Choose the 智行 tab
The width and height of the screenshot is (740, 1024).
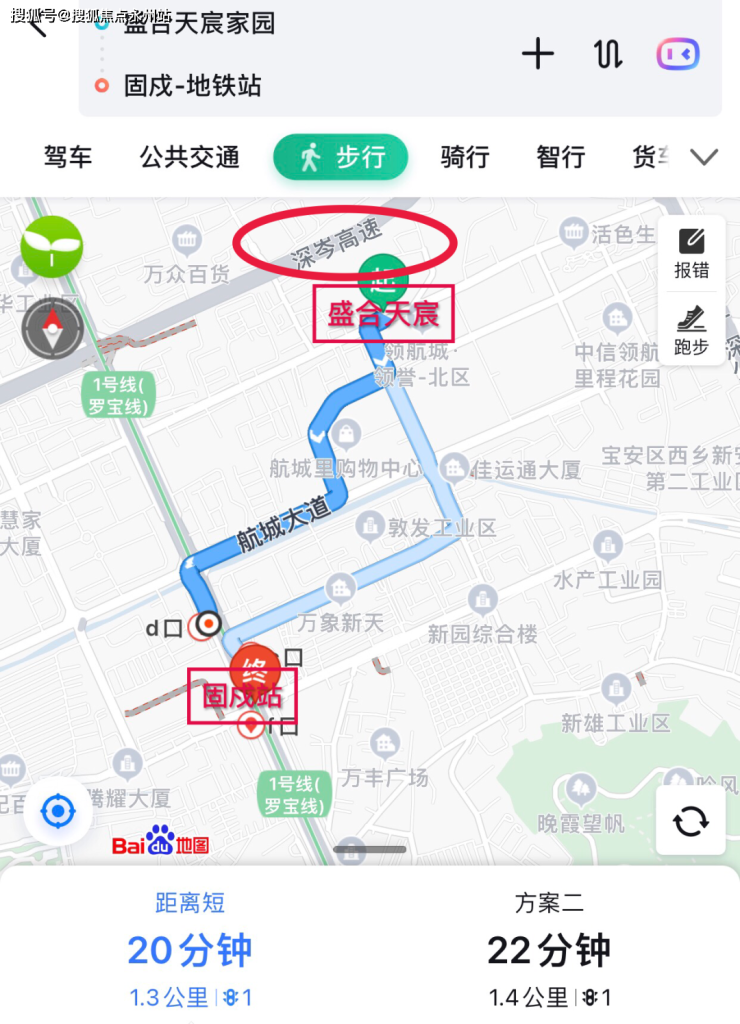coord(560,157)
